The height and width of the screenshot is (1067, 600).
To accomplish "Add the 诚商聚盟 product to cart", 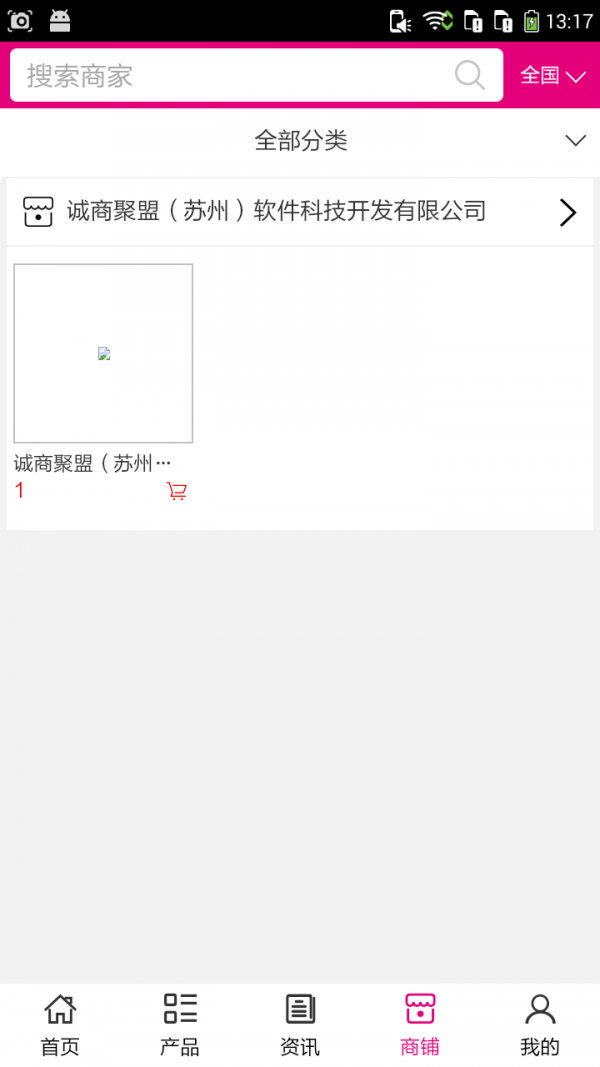I will pyautogui.click(x=177, y=491).
